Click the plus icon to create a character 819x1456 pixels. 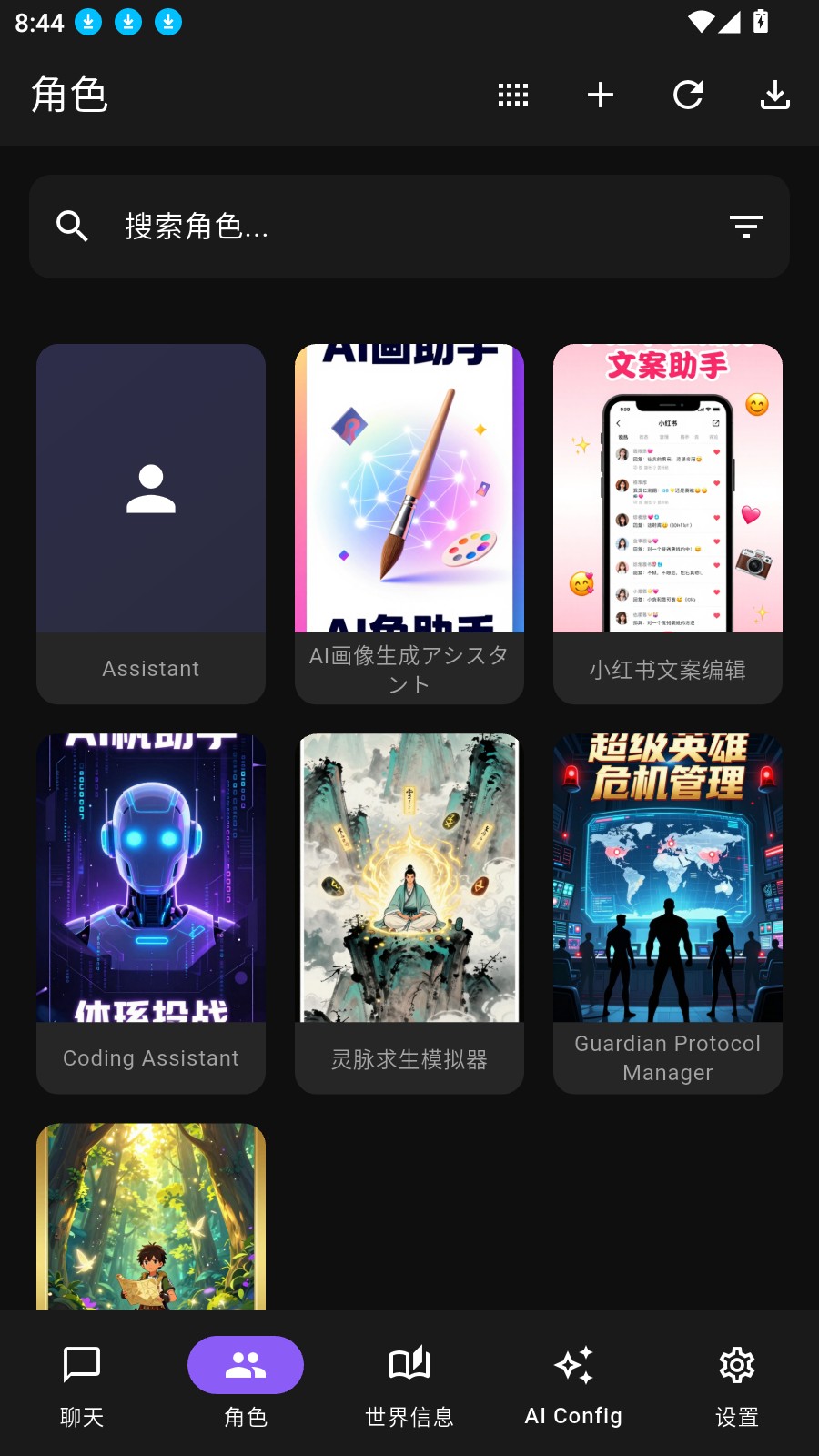coord(601,95)
